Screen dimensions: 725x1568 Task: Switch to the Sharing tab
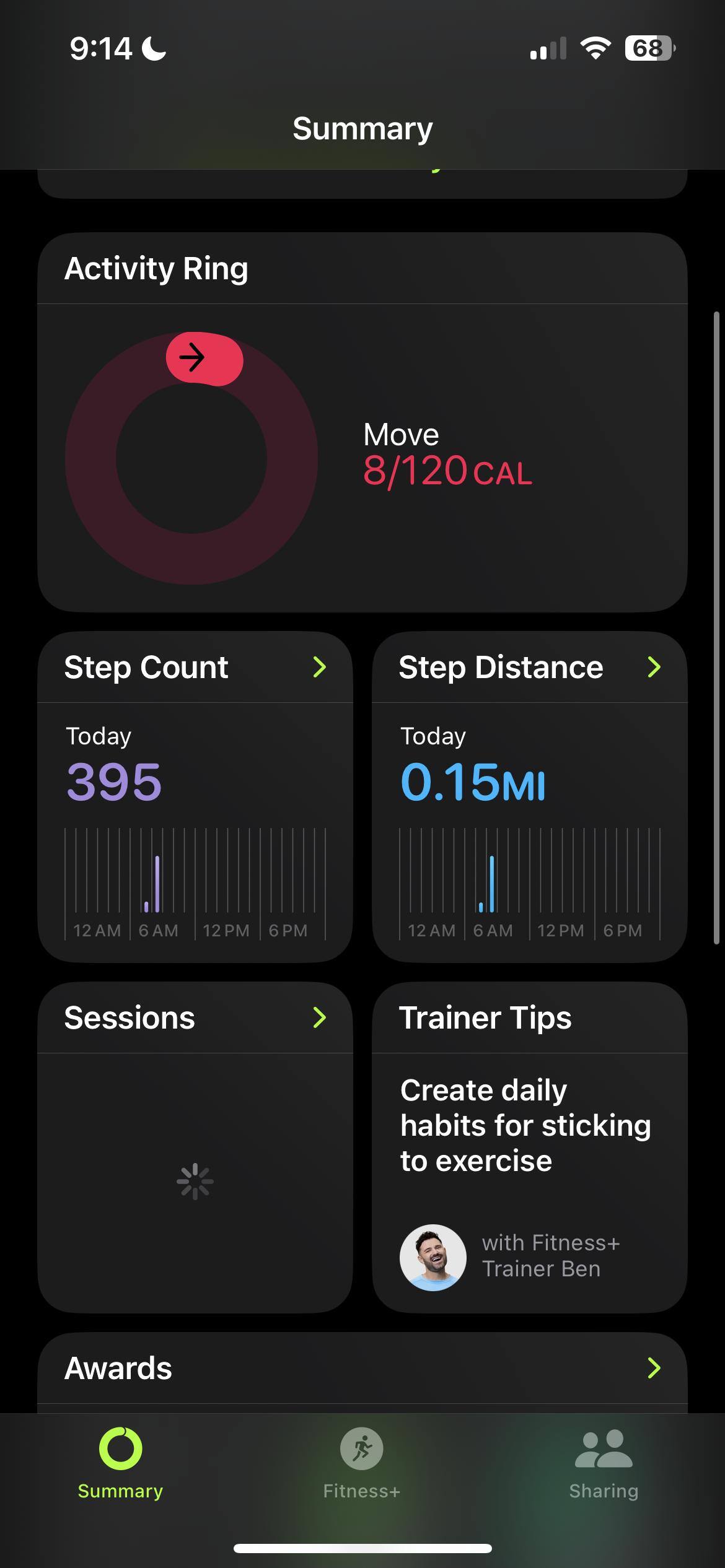tap(604, 1463)
